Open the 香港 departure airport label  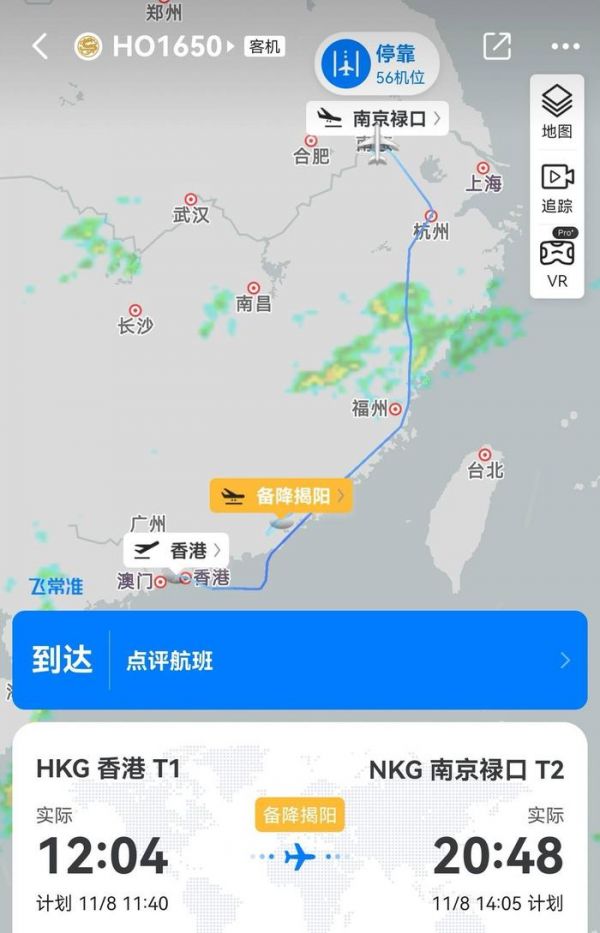click(176, 550)
